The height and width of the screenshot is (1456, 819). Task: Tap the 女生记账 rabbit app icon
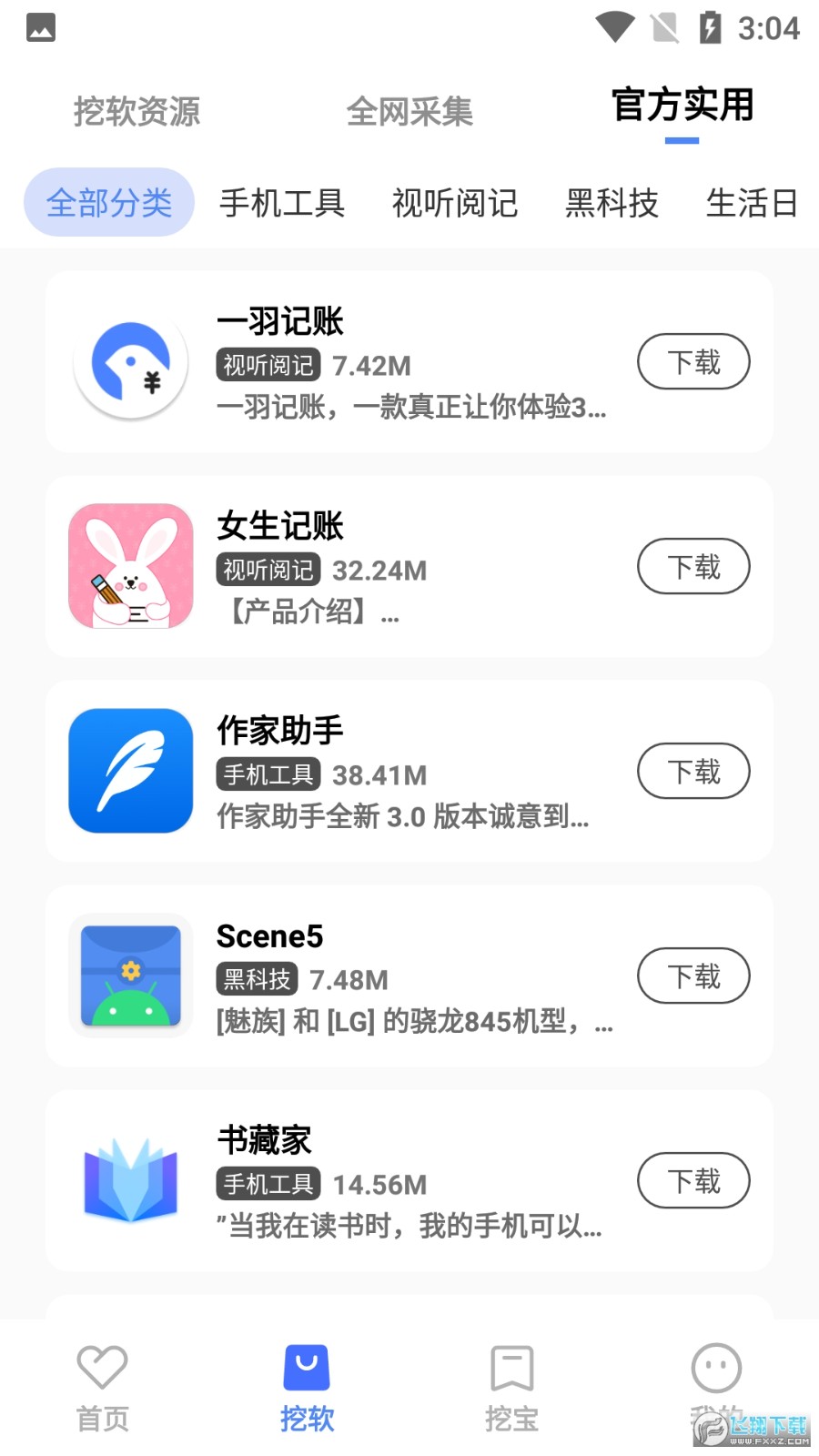pos(130,566)
